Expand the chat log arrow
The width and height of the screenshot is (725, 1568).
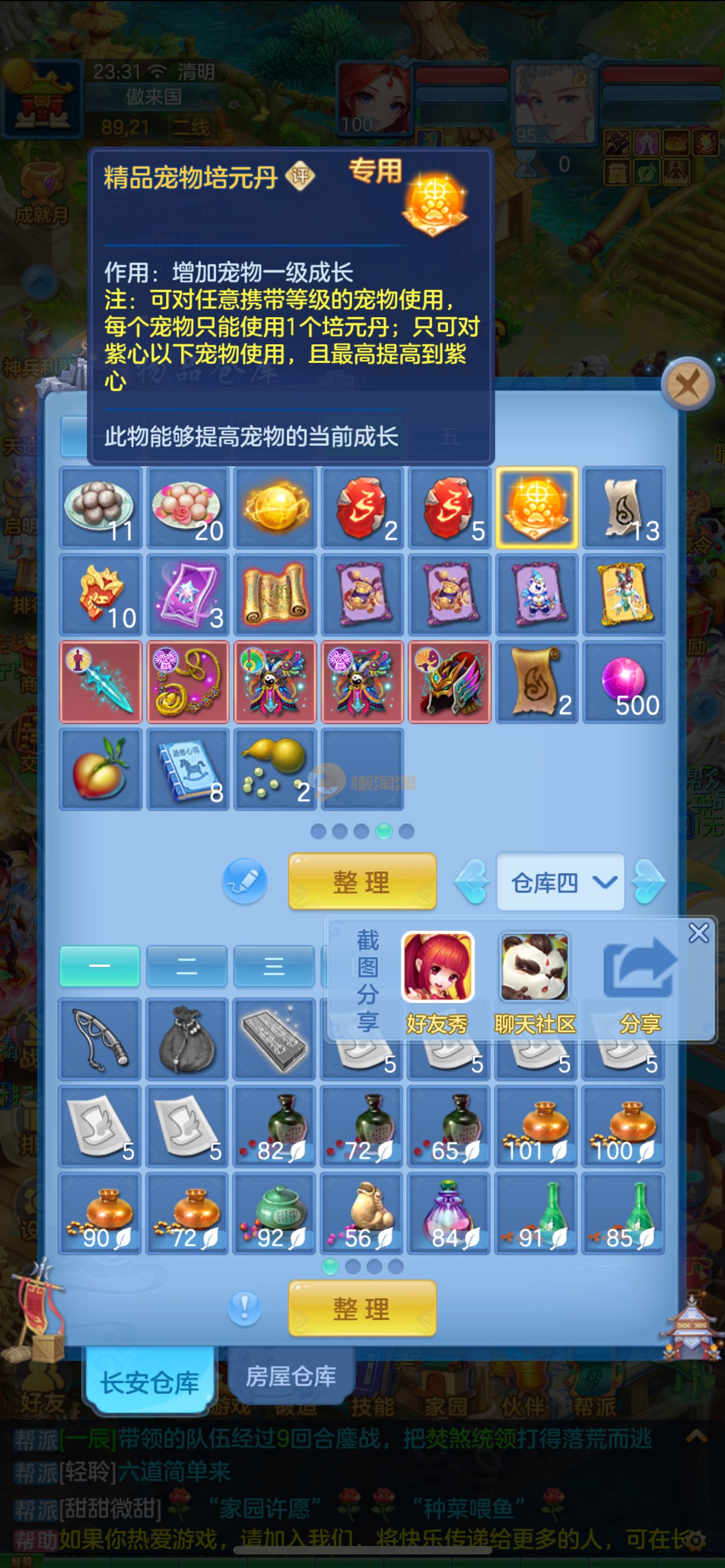pyautogui.click(x=697, y=1437)
